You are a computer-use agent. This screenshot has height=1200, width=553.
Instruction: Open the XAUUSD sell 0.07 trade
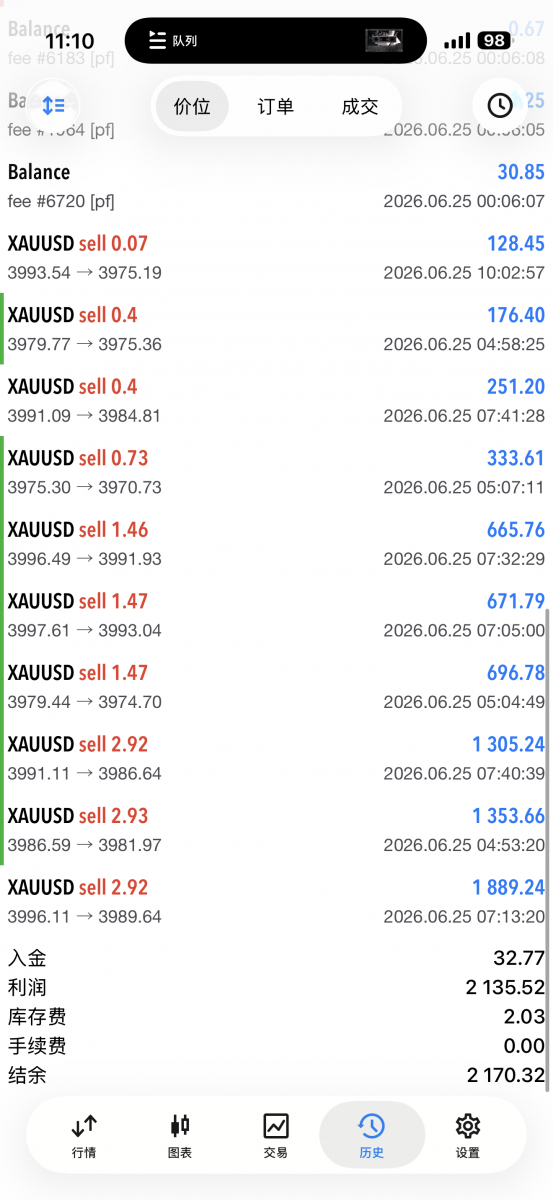pyautogui.click(x=276, y=257)
